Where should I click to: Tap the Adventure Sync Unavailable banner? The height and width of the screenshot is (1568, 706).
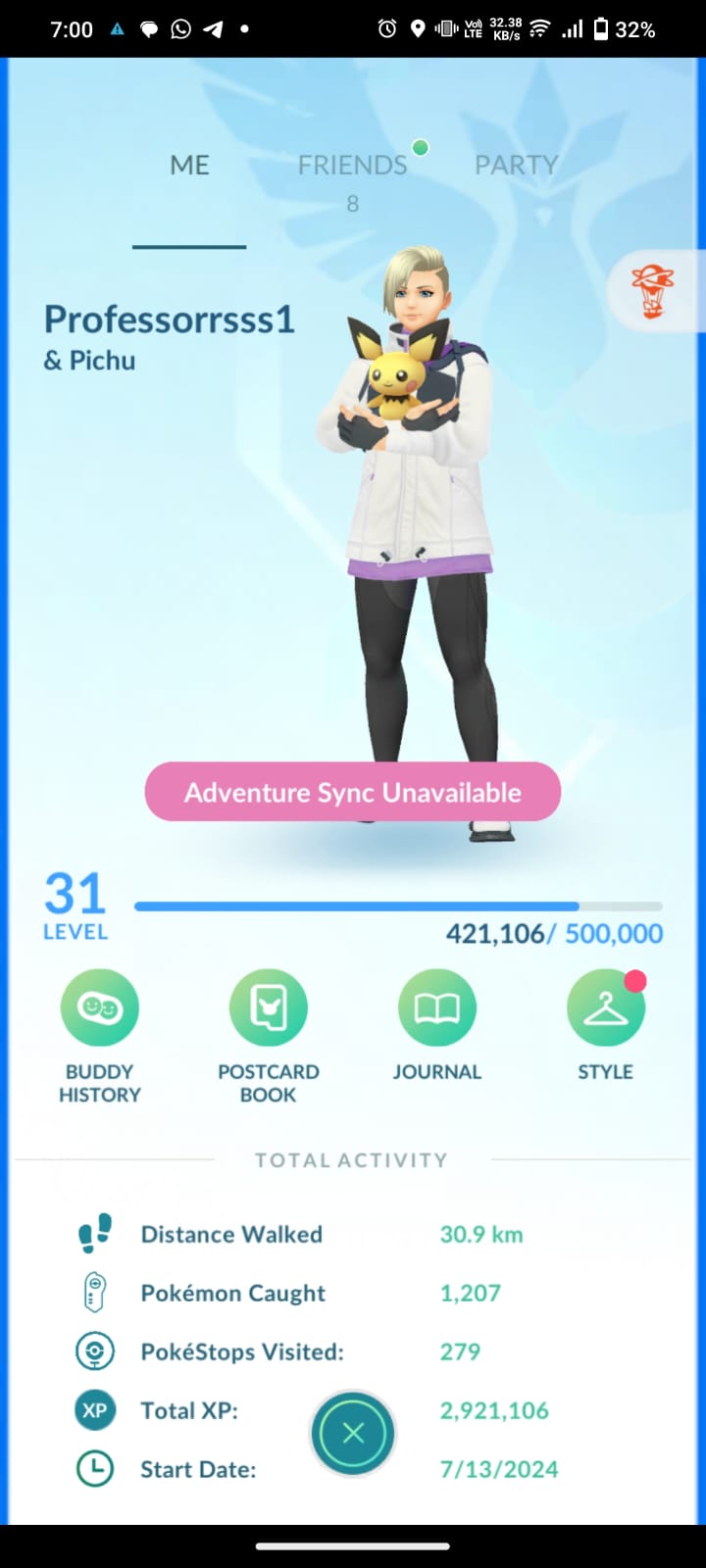point(353,792)
